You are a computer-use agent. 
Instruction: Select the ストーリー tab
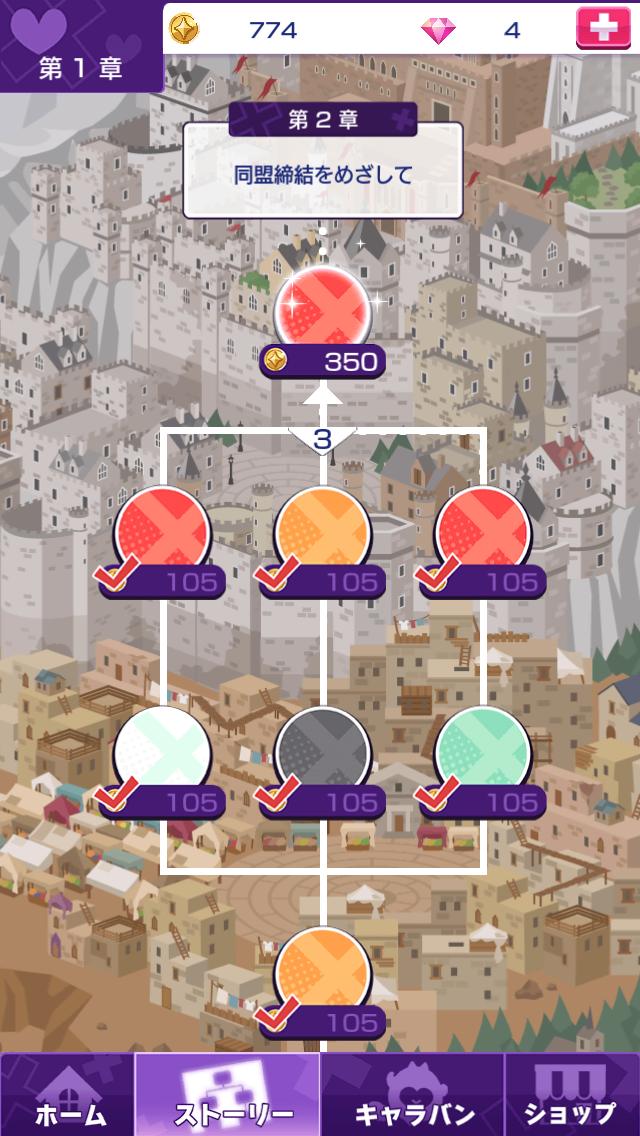click(228, 1094)
